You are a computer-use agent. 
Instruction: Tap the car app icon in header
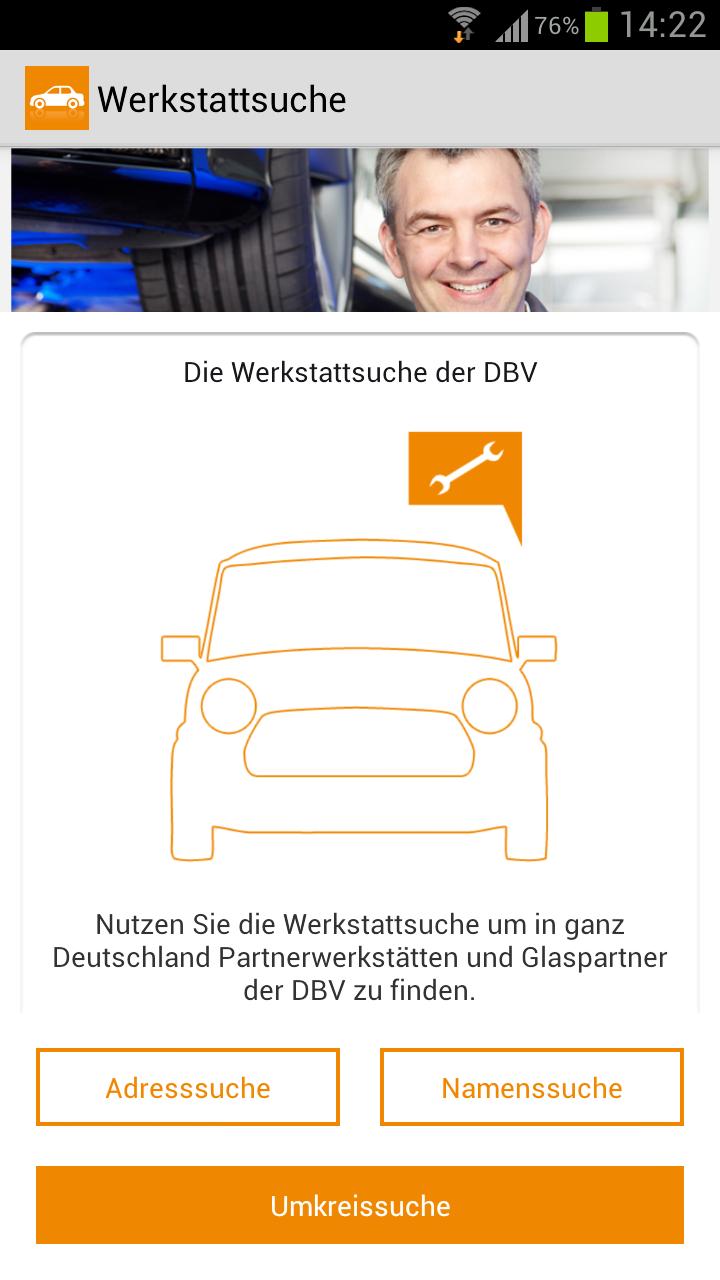[57, 98]
